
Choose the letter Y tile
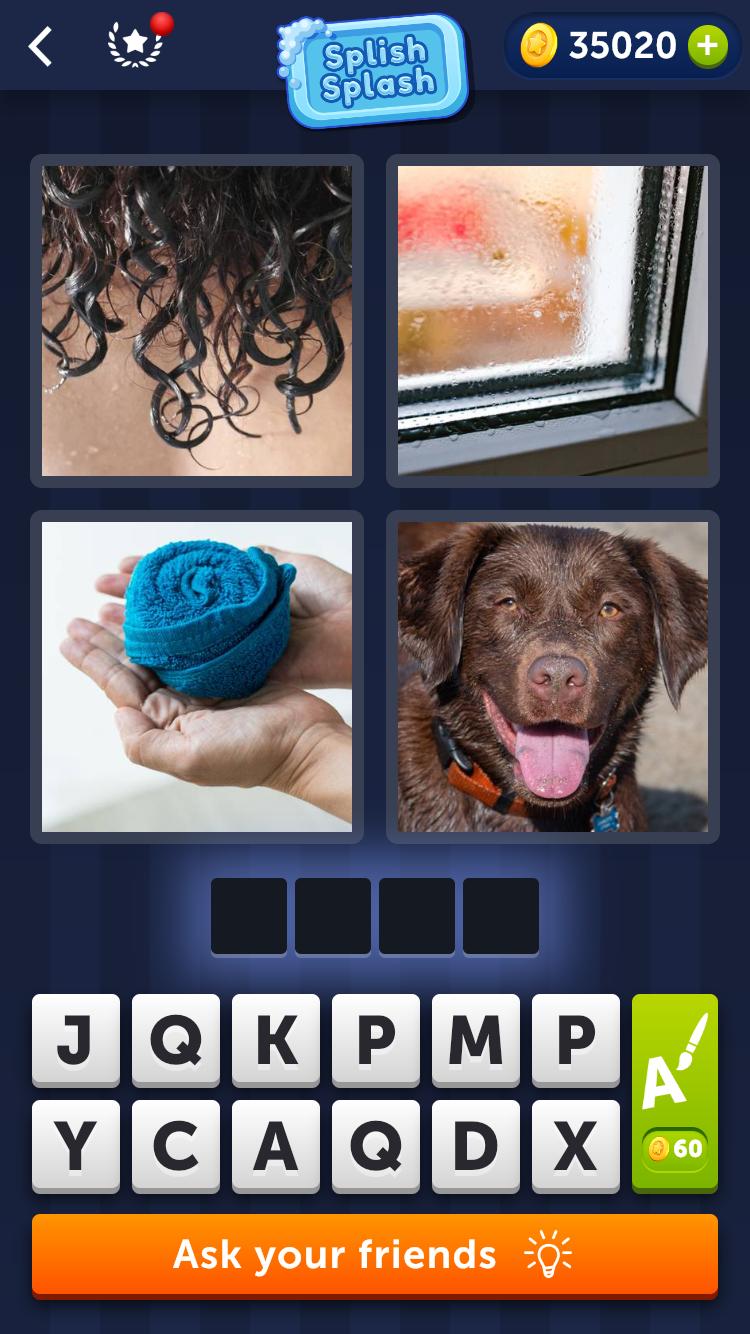(x=76, y=1146)
